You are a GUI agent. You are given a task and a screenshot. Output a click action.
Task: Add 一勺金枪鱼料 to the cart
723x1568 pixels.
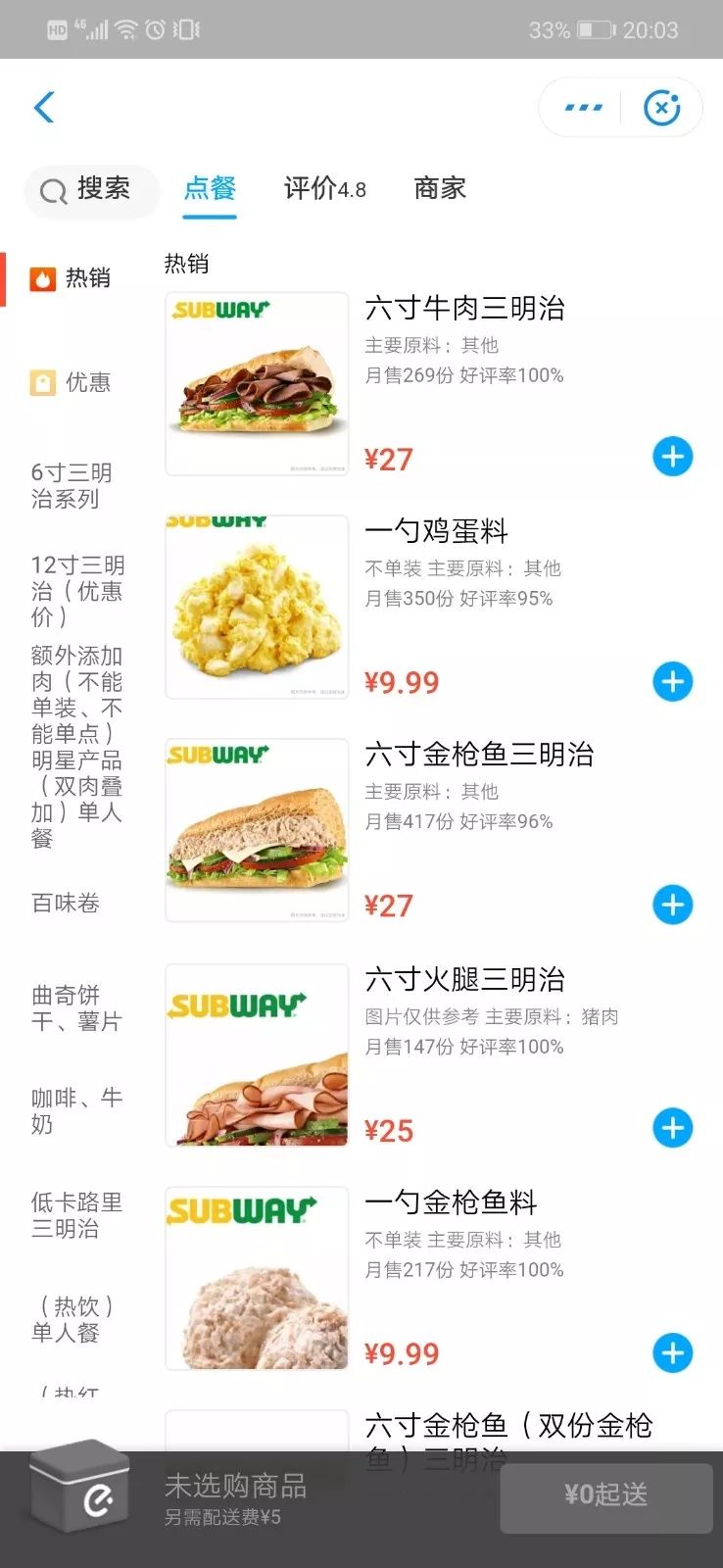pos(672,1353)
